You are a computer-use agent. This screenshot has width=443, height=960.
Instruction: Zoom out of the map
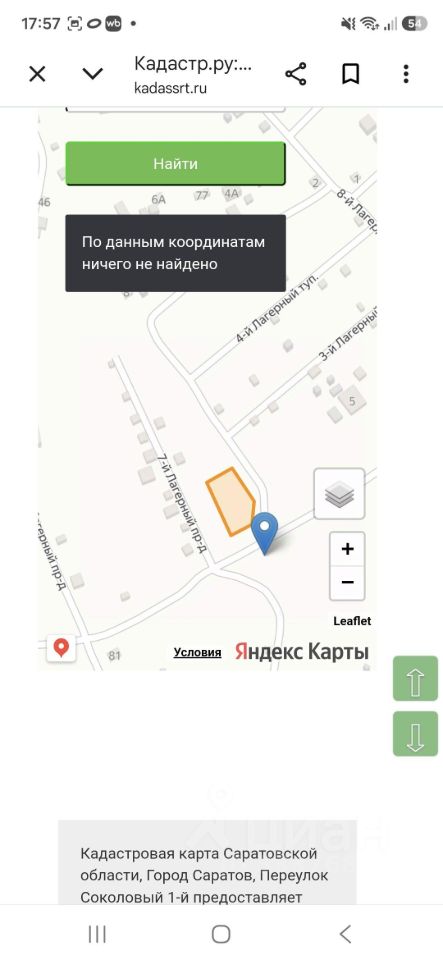[x=348, y=583]
